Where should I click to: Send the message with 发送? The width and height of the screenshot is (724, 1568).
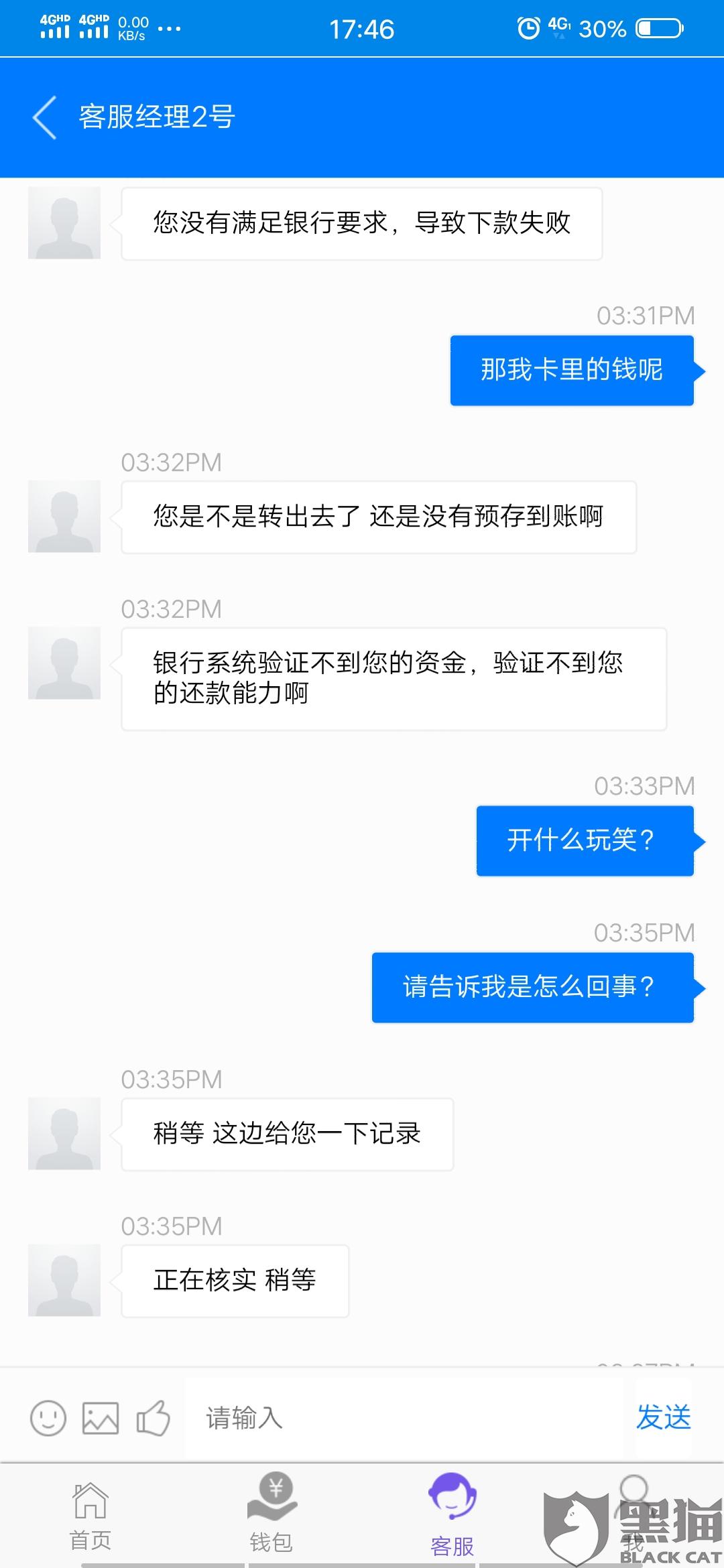point(663,1417)
